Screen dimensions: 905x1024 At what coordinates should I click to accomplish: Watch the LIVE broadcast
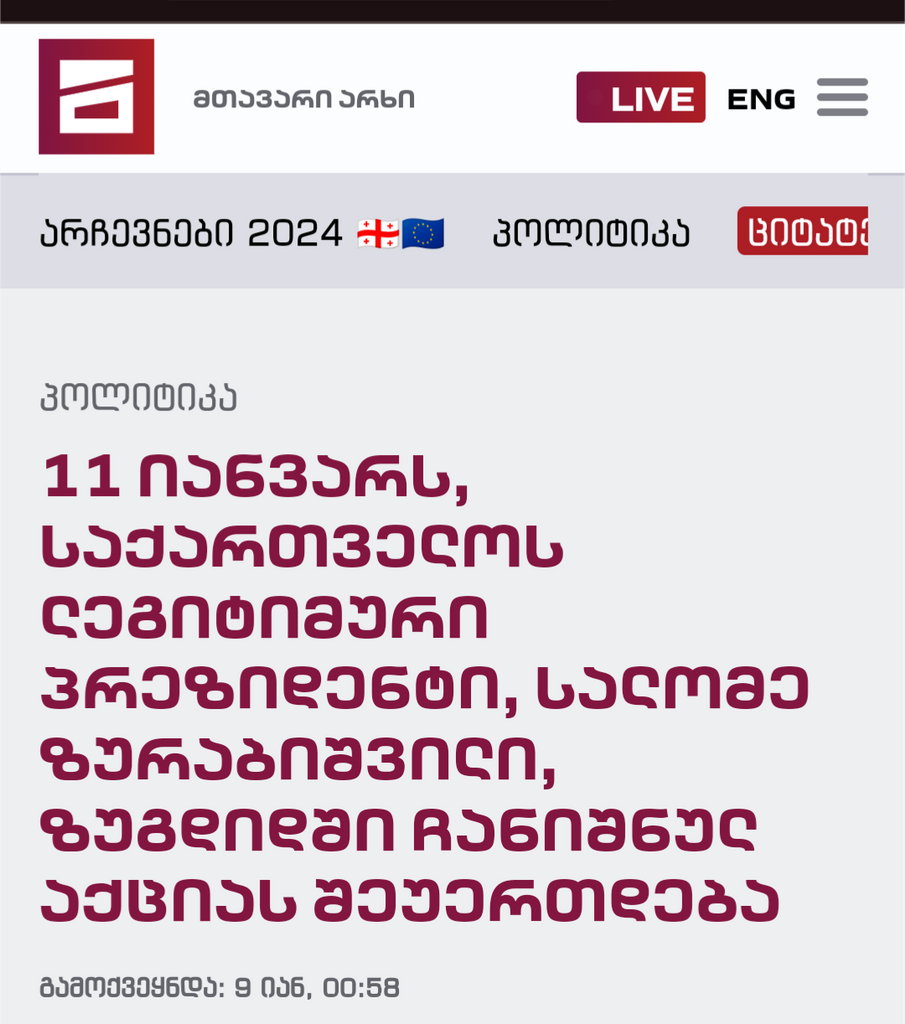point(640,98)
